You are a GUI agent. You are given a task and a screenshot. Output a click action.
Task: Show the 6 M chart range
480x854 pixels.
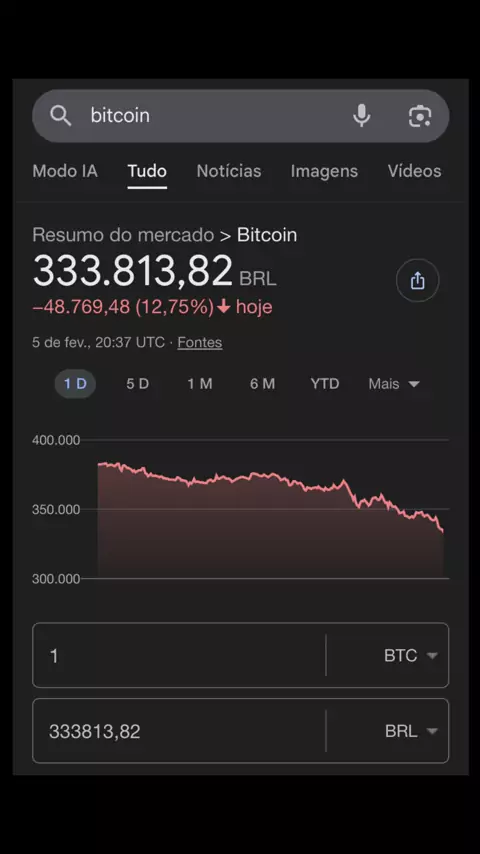pos(262,384)
